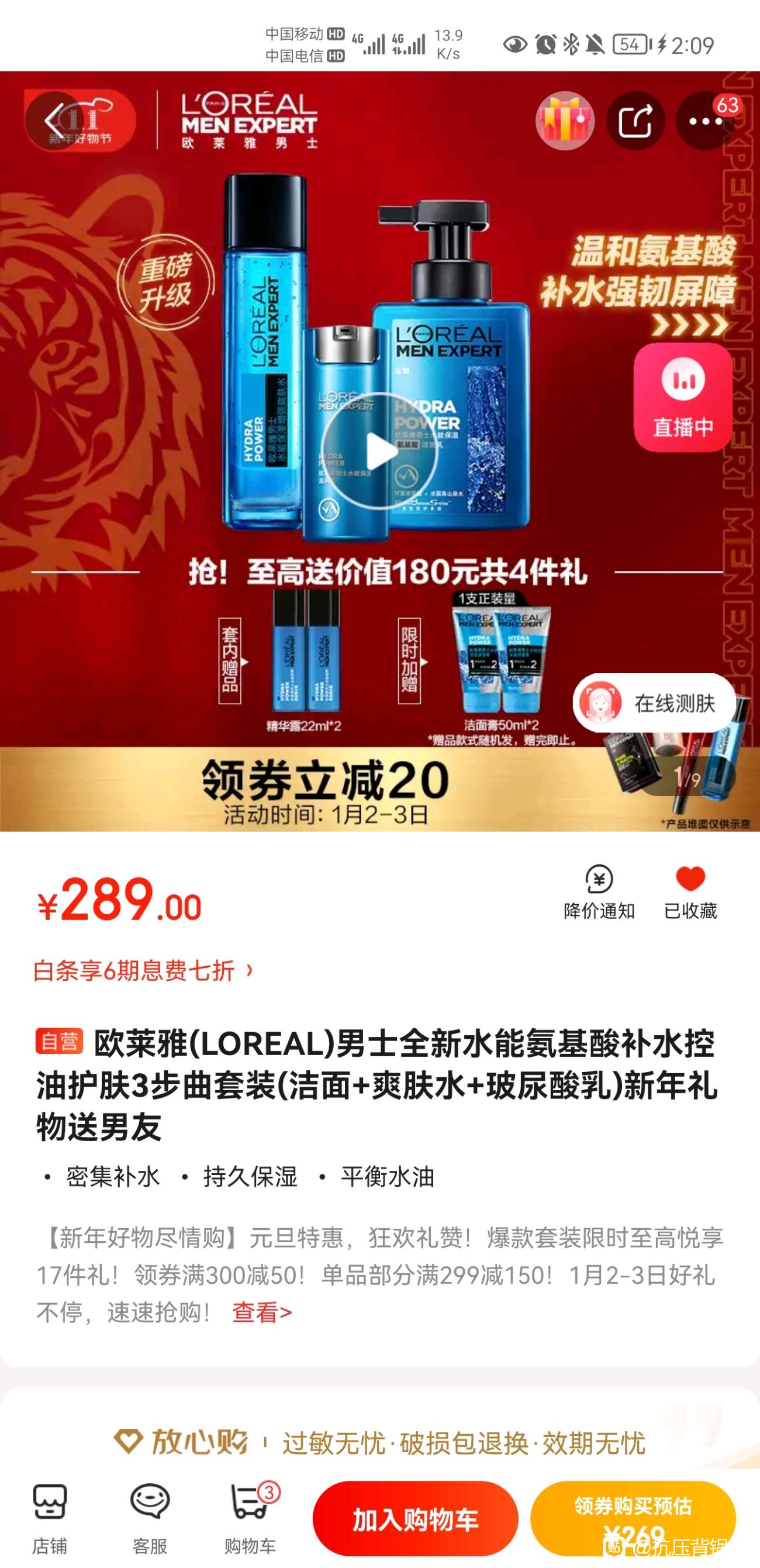Buy with coupon via 领券购买 button
The image size is (760, 1568).
coord(633,1518)
